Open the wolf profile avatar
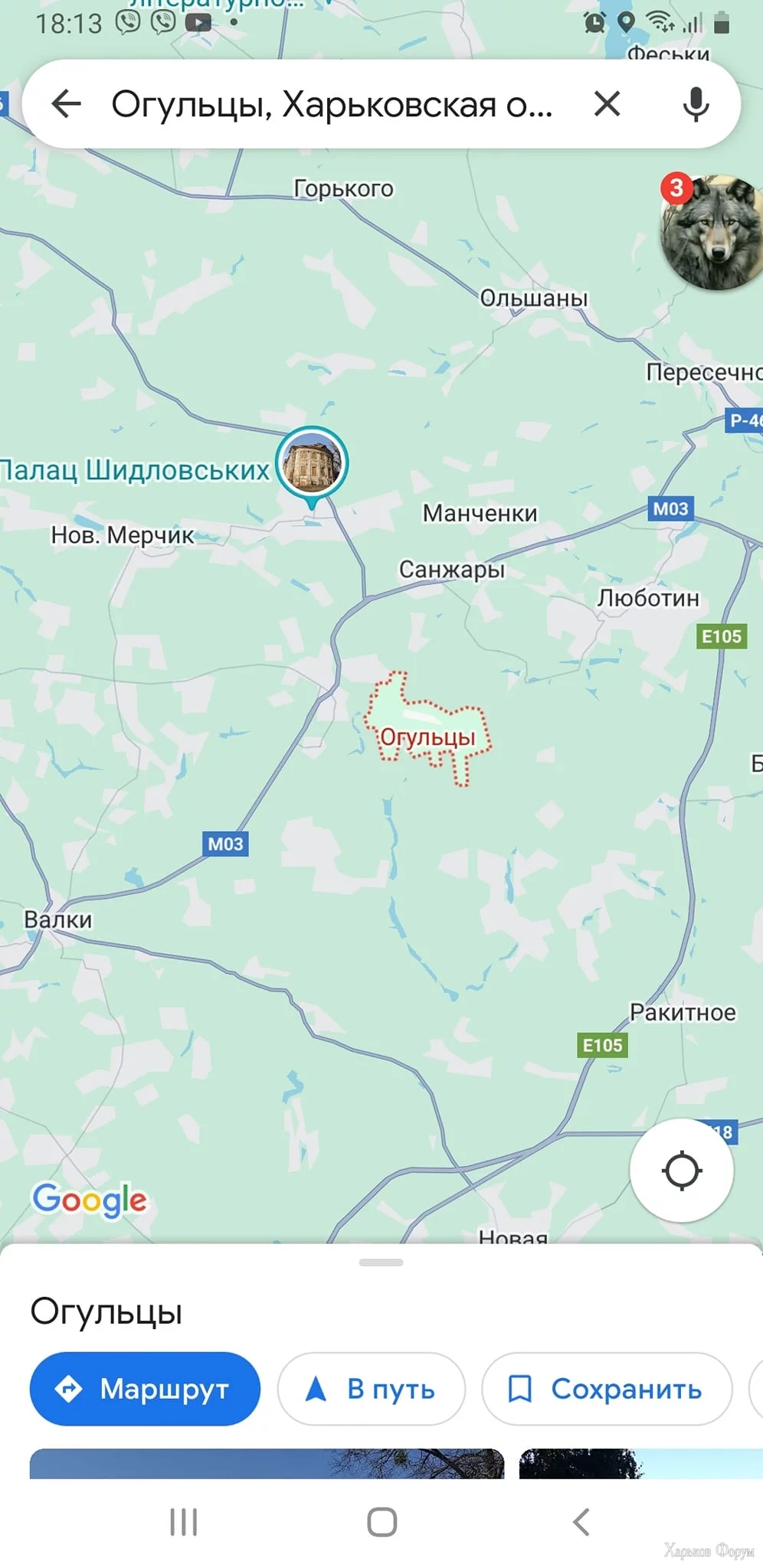This screenshot has height=1568, width=763. click(x=711, y=233)
